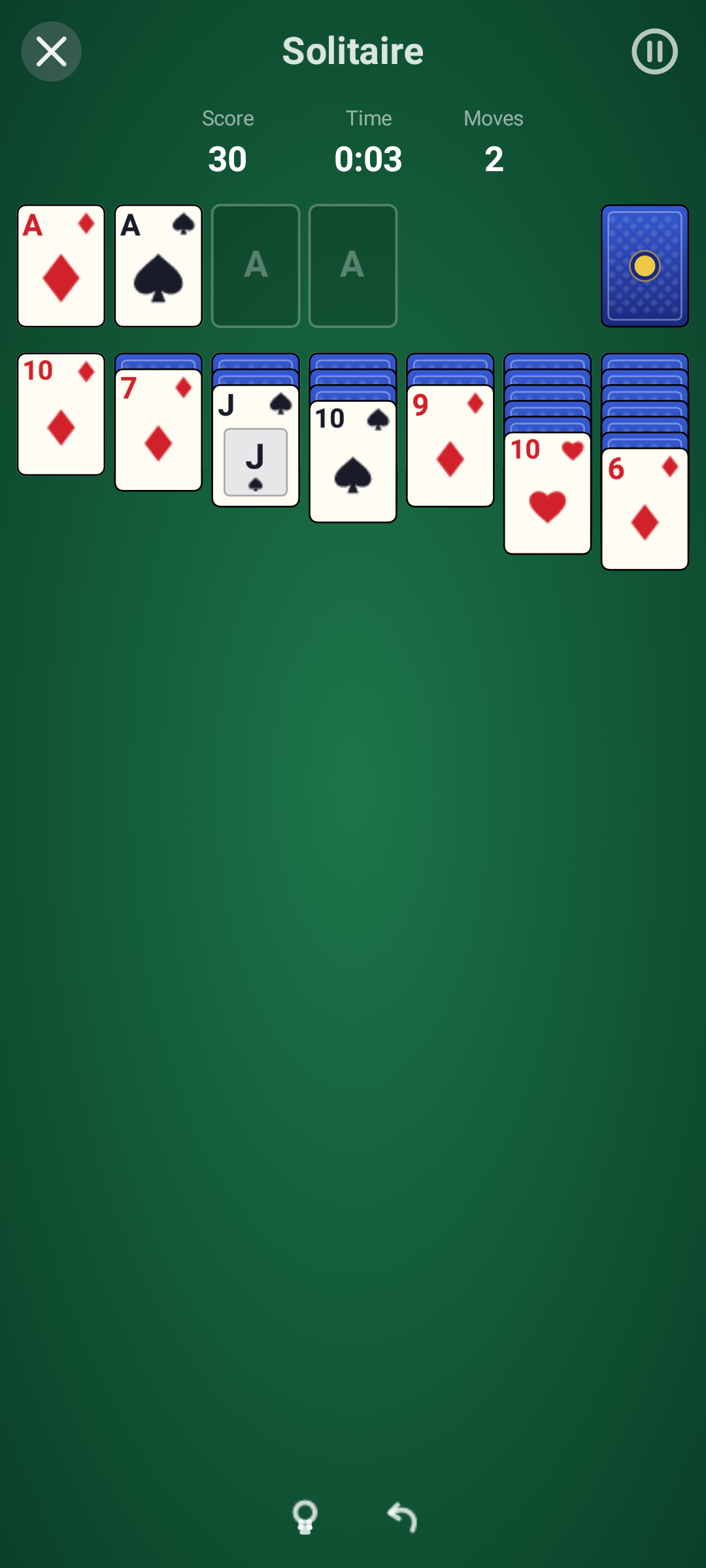Viewport: 706px width, 1568px height.
Task: Close the Solitaire game
Action: [x=51, y=52]
